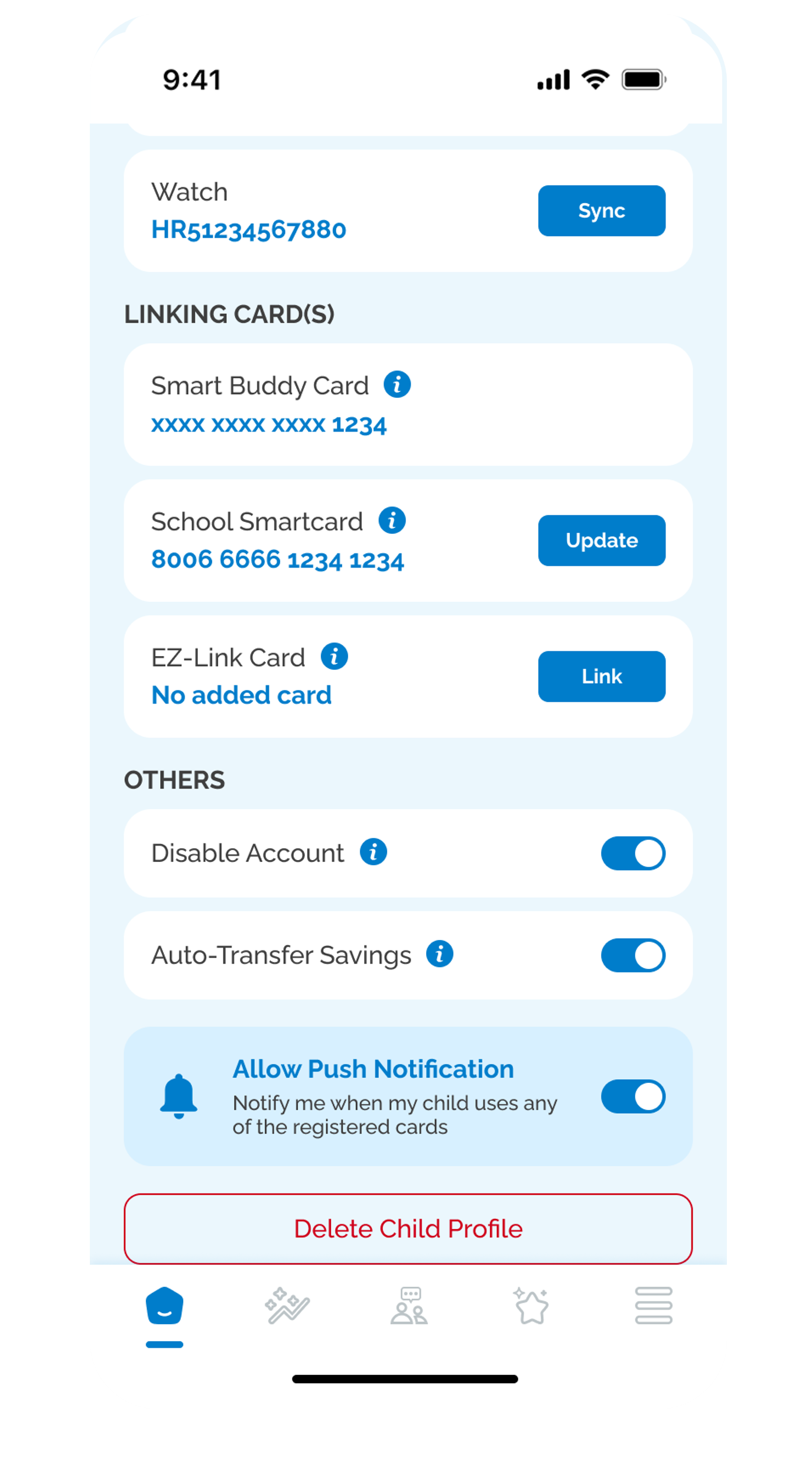This screenshot has height=1463, width=812.
Task: Toggle the Disable Account switch
Action: tap(633, 854)
